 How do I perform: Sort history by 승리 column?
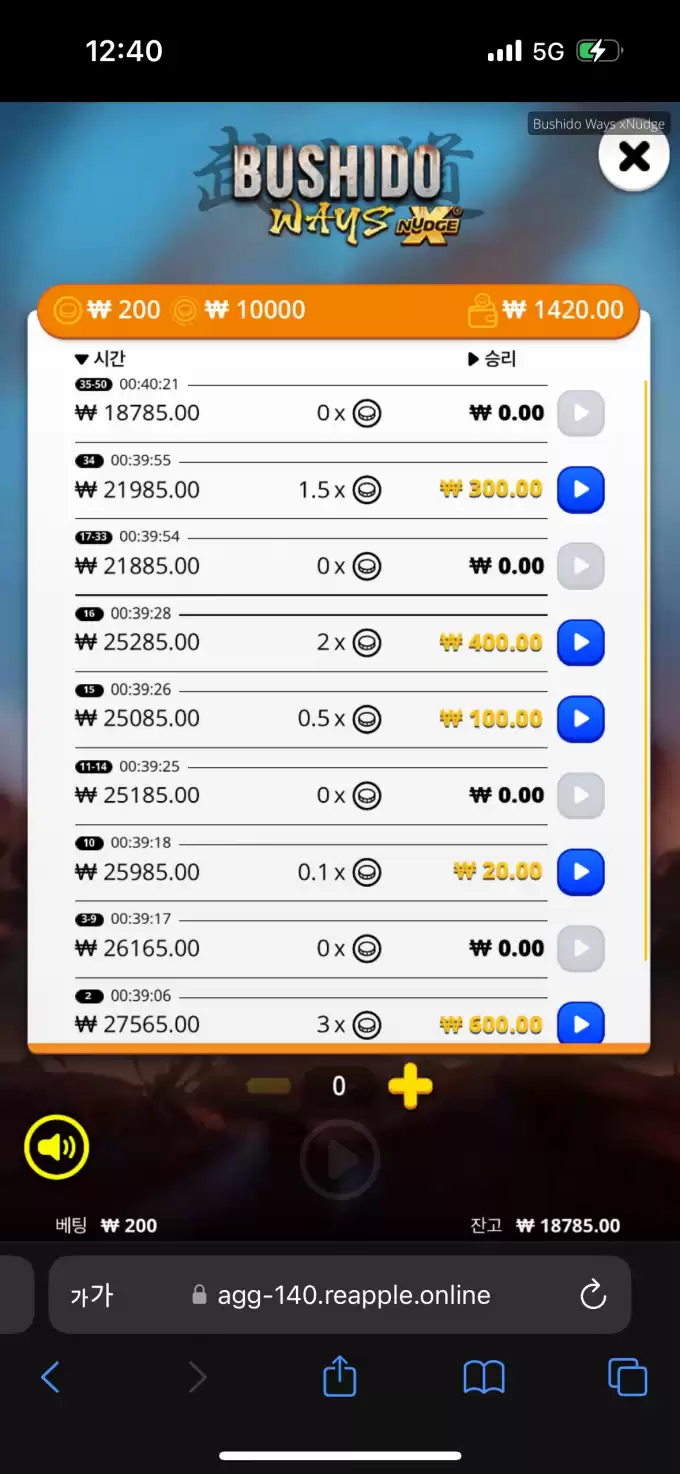(492, 359)
